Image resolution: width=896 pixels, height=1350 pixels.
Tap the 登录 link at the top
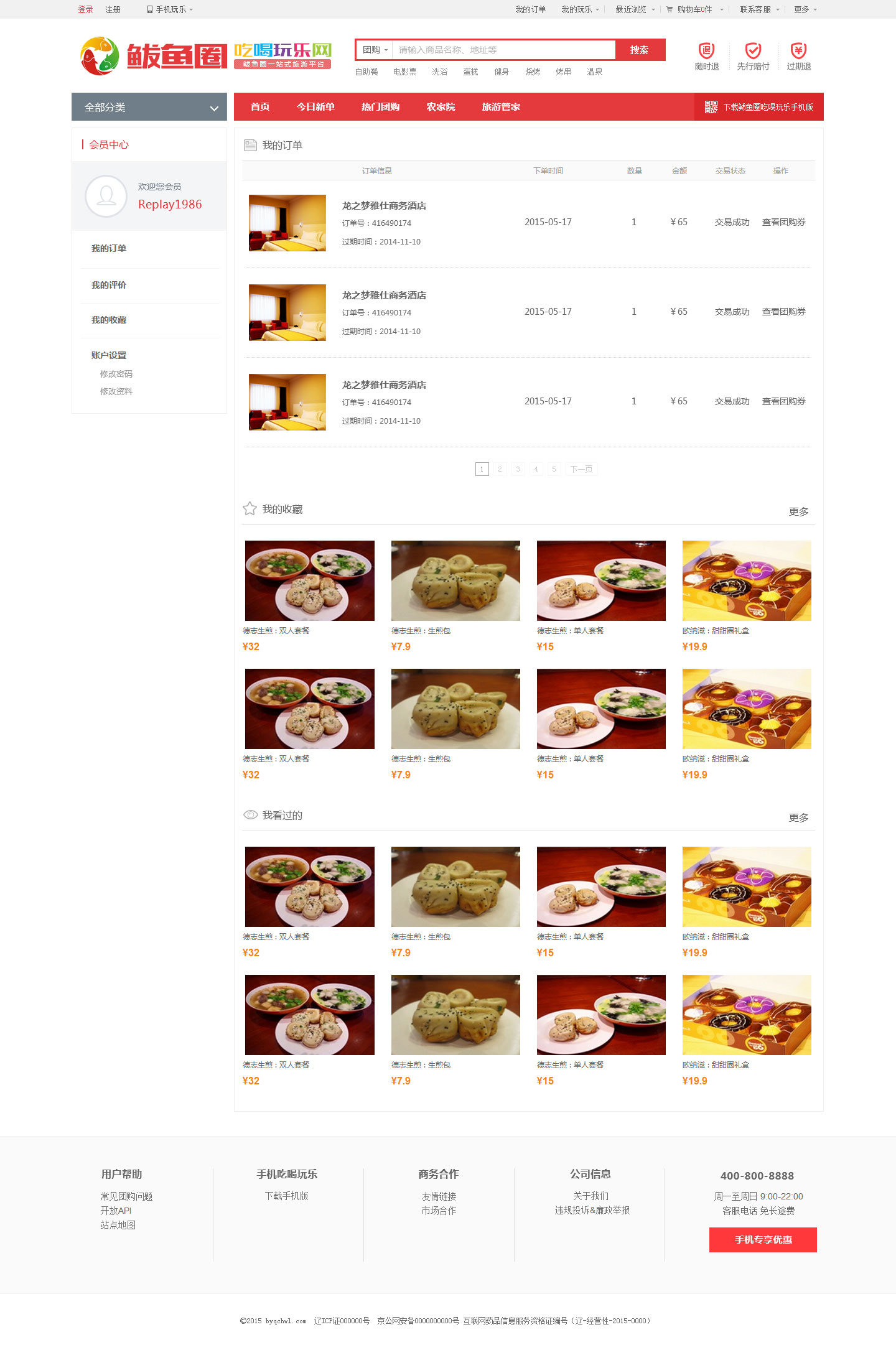[x=85, y=9]
